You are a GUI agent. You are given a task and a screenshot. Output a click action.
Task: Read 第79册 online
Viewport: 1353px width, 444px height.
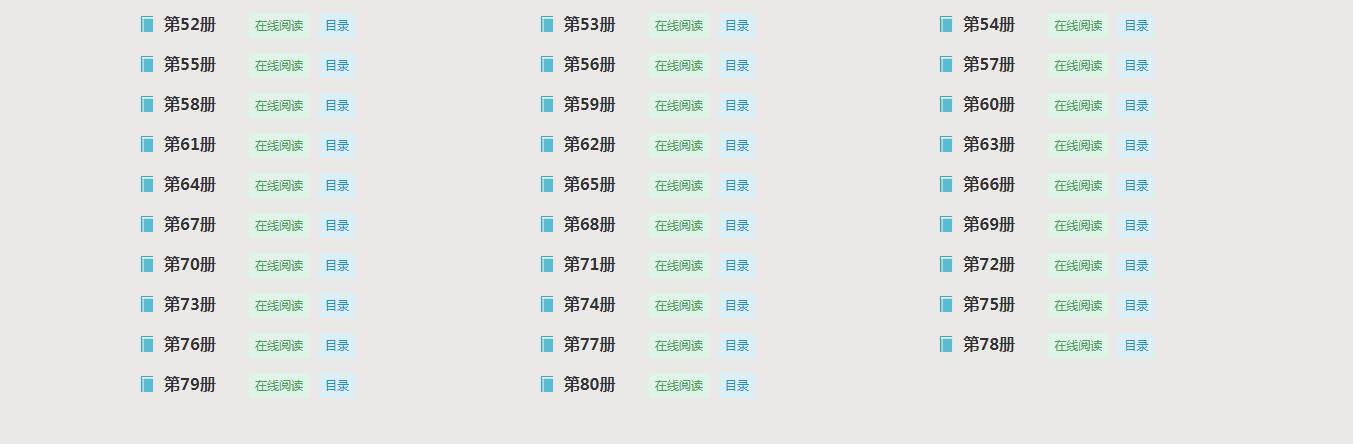279,386
